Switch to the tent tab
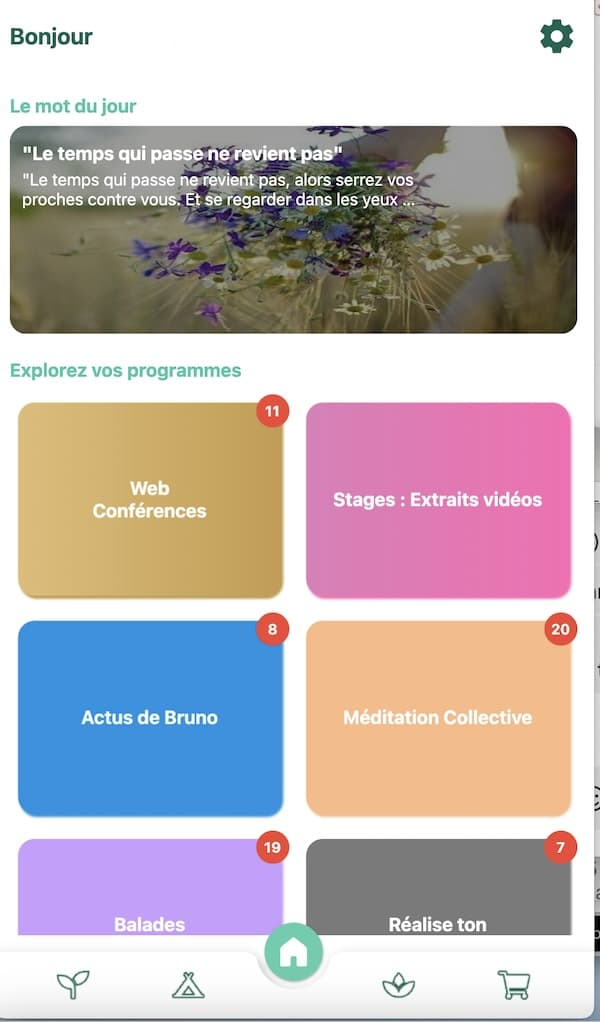 click(x=187, y=985)
